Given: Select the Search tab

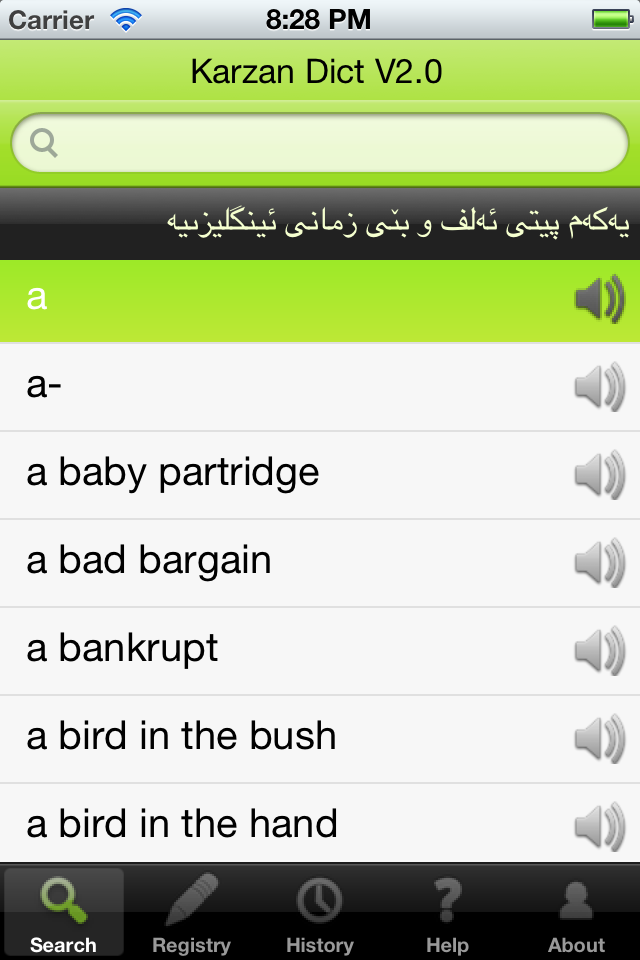Looking at the screenshot, I should point(63,914).
